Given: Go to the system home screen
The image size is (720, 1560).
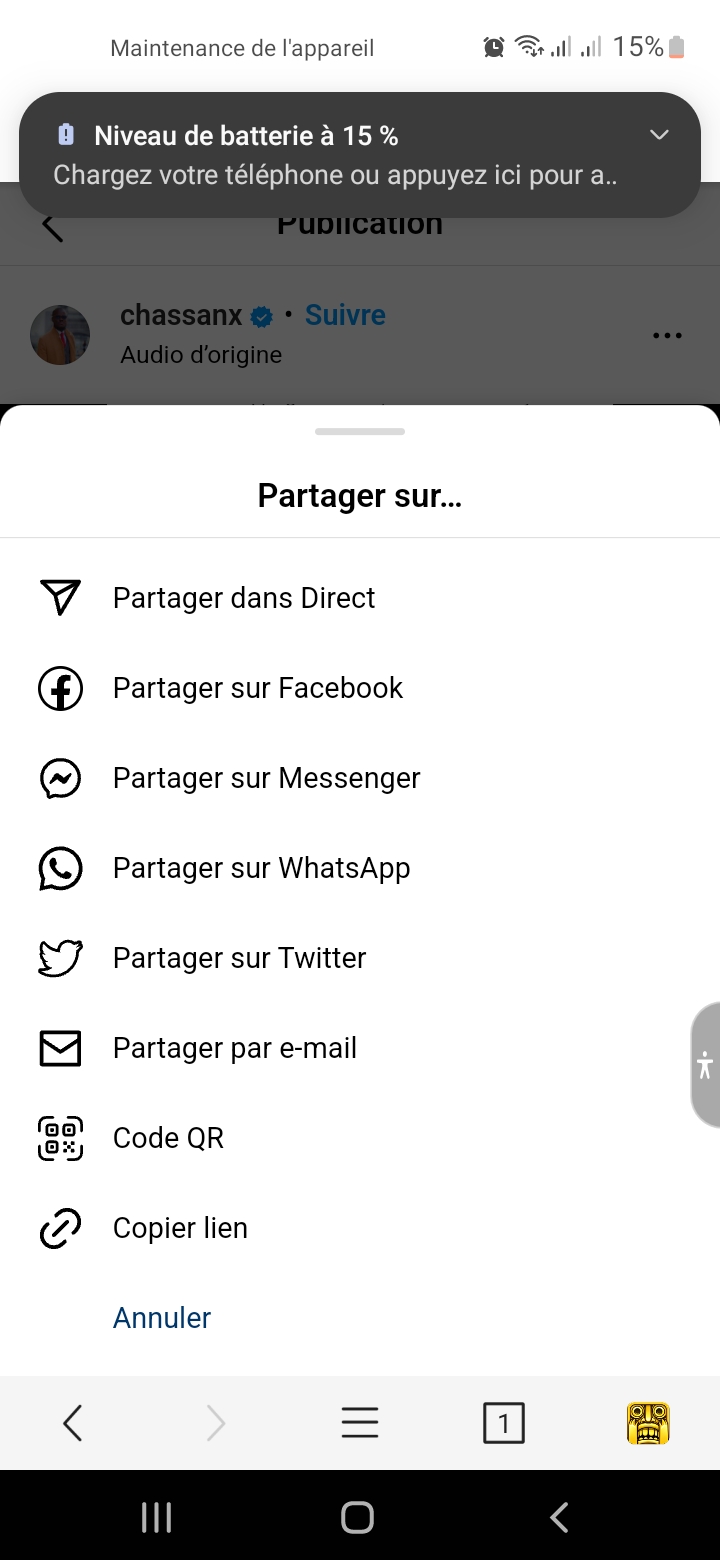Looking at the screenshot, I should tap(357, 1517).
